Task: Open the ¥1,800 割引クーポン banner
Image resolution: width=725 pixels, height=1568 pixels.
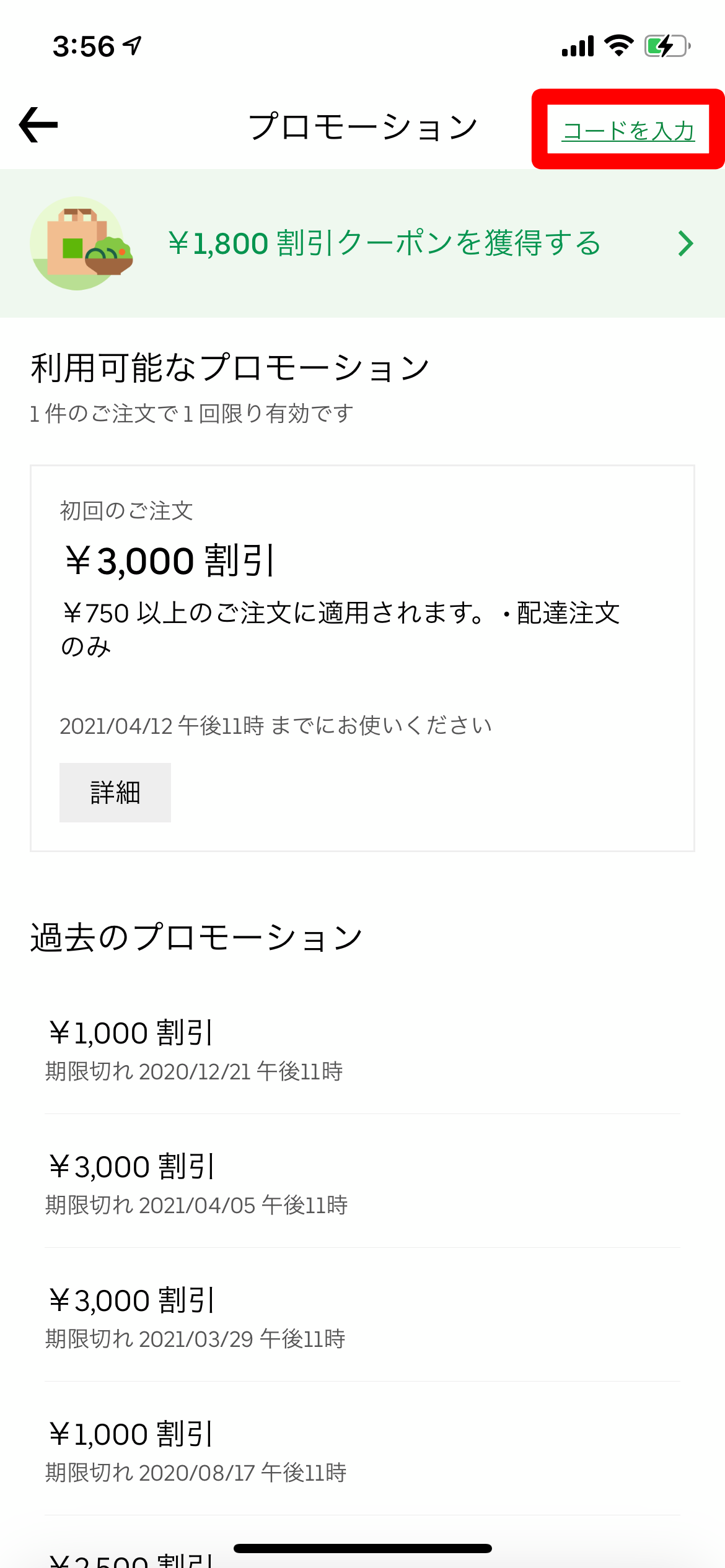Action: click(362, 243)
